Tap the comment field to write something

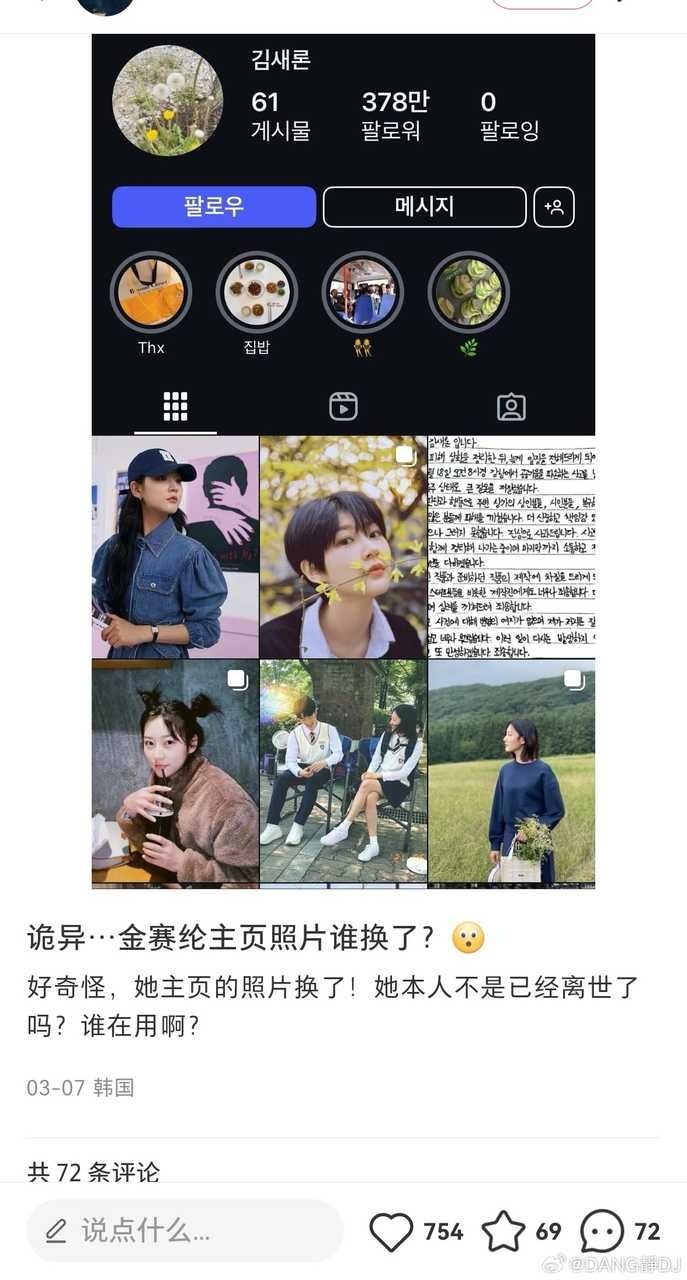pyautogui.click(x=185, y=1230)
